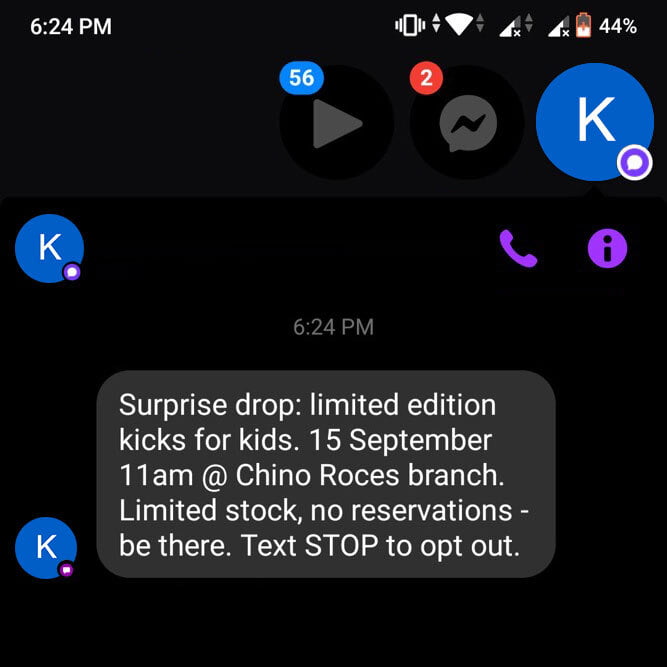Open K's profile from the header avatar
This screenshot has height=667, width=667.
[x=49, y=248]
